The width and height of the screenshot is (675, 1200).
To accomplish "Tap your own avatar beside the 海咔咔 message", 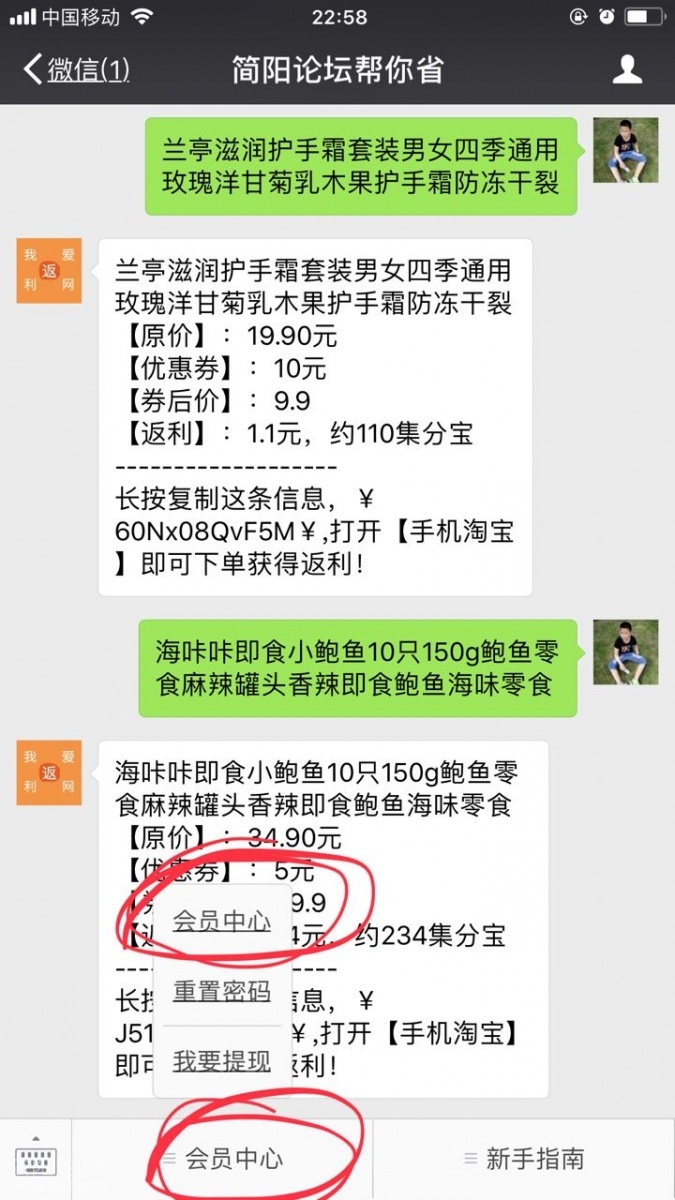I will coord(625,652).
